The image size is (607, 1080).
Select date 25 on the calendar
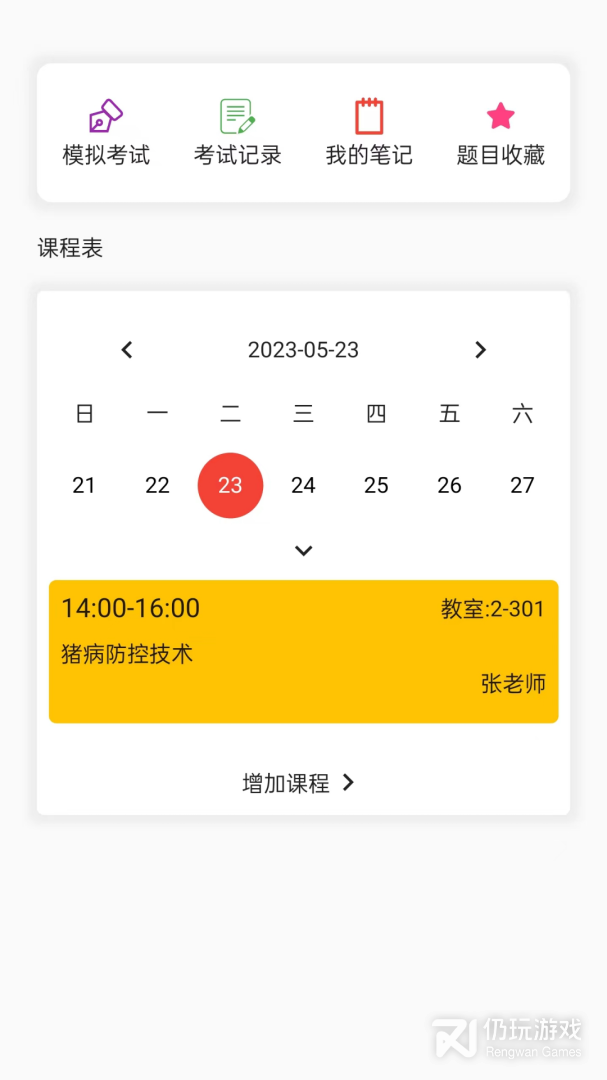[376, 486]
